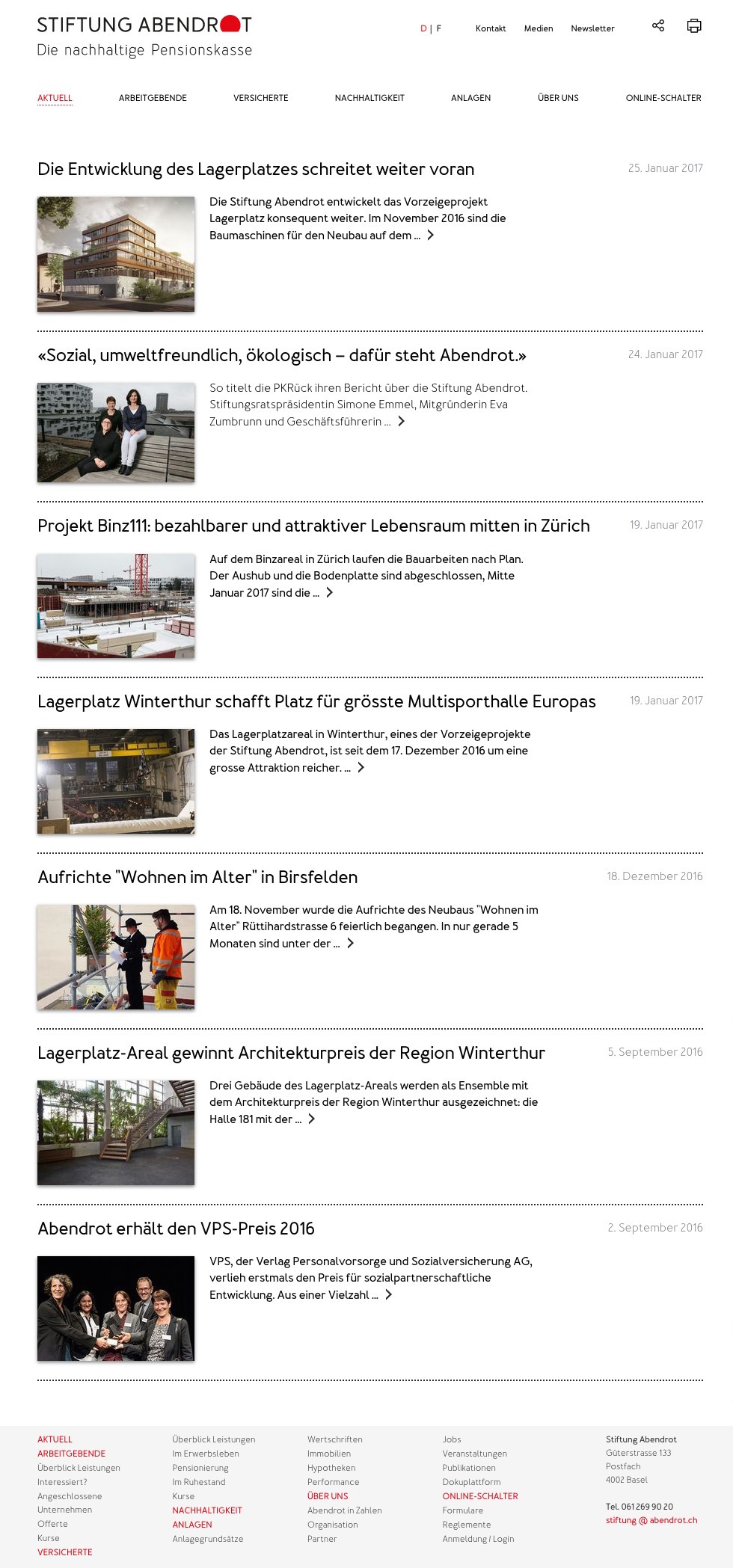Go to Newsletter signup

[x=592, y=28]
